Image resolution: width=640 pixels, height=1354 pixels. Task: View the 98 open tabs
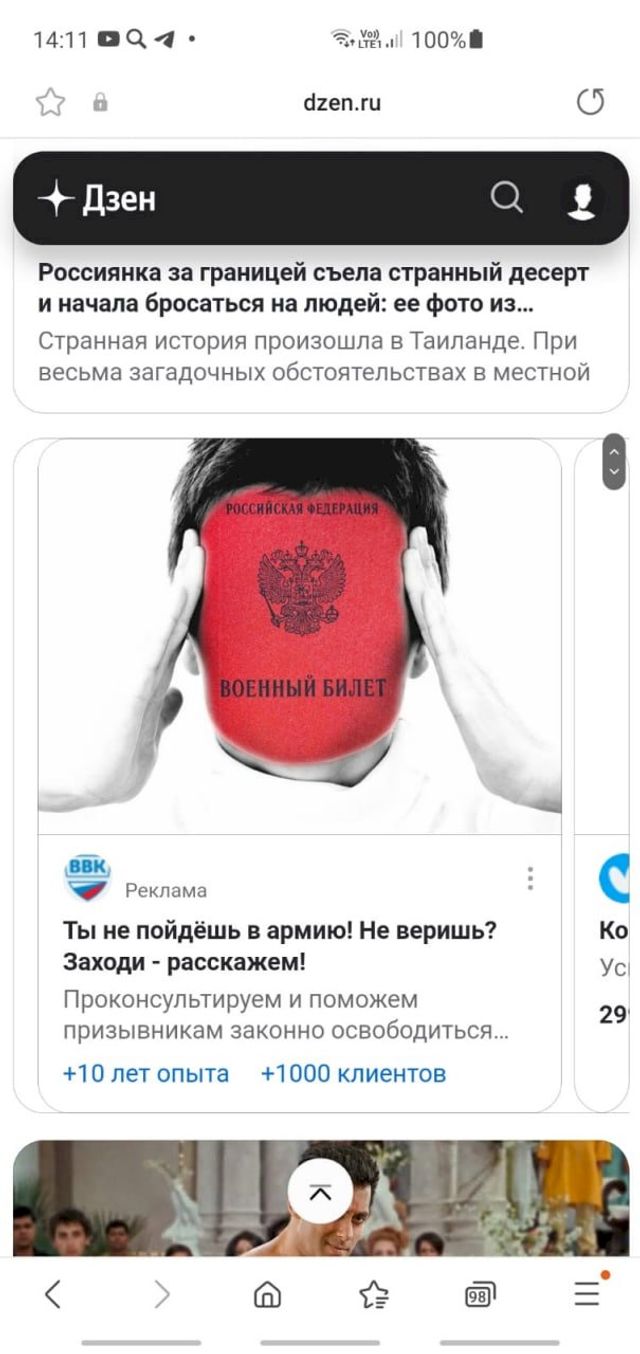click(x=480, y=1296)
